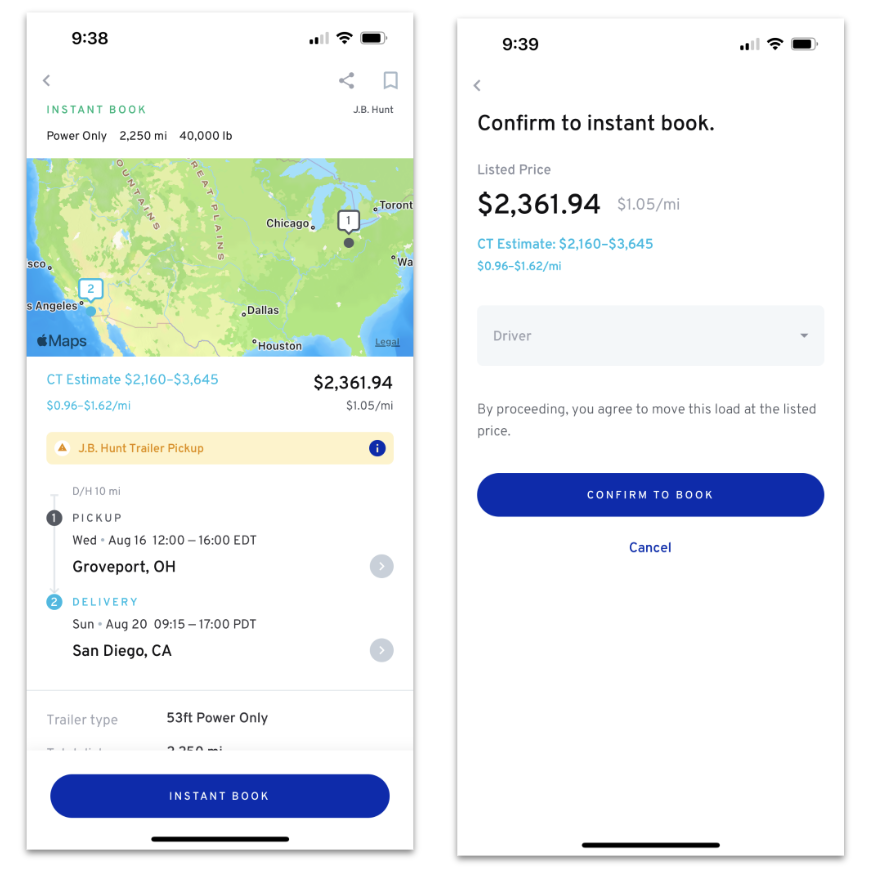Cancel the instant booking
The height and width of the screenshot is (874, 870).
650,548
